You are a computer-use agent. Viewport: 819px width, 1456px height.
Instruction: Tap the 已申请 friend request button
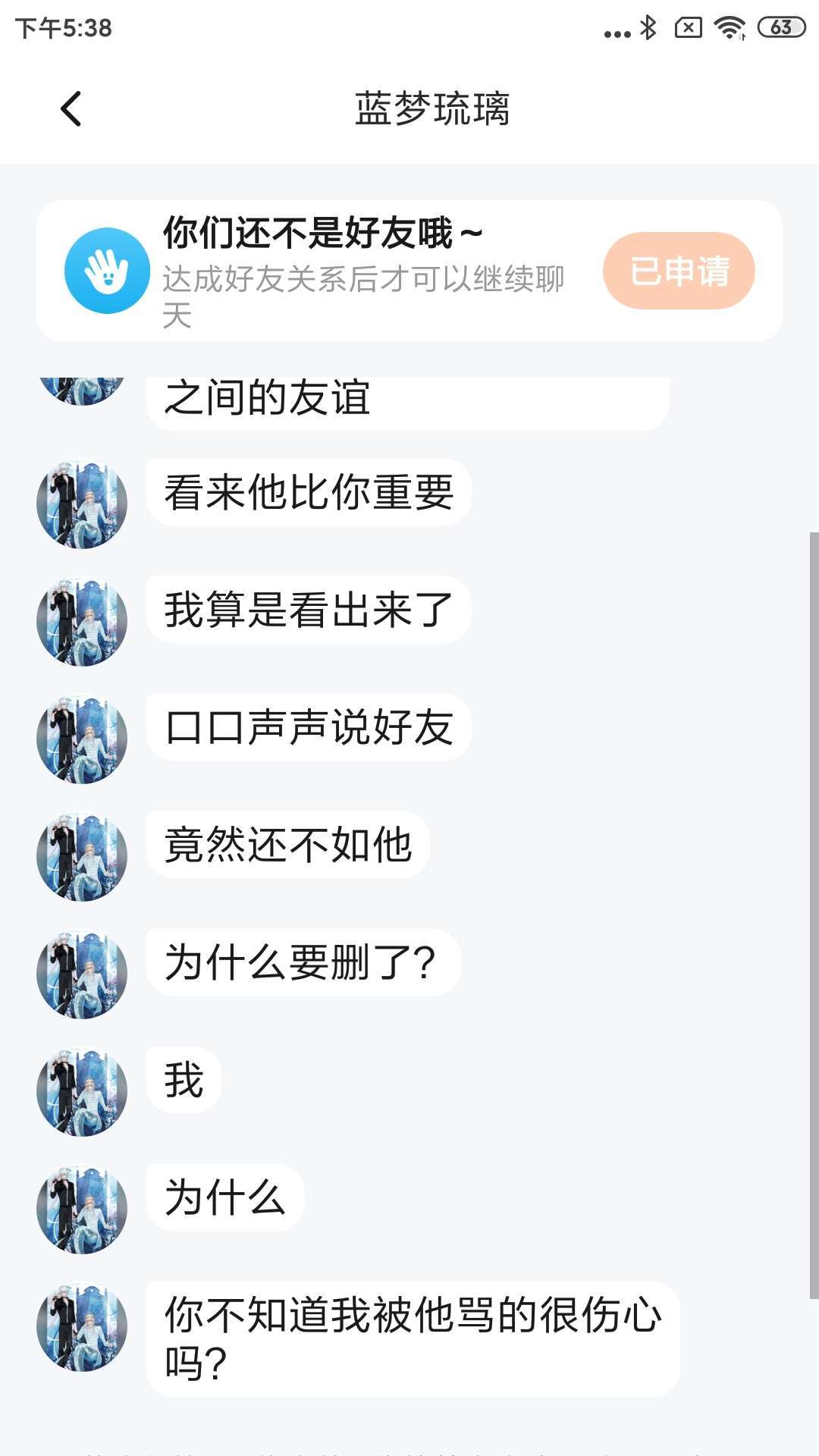679,271
